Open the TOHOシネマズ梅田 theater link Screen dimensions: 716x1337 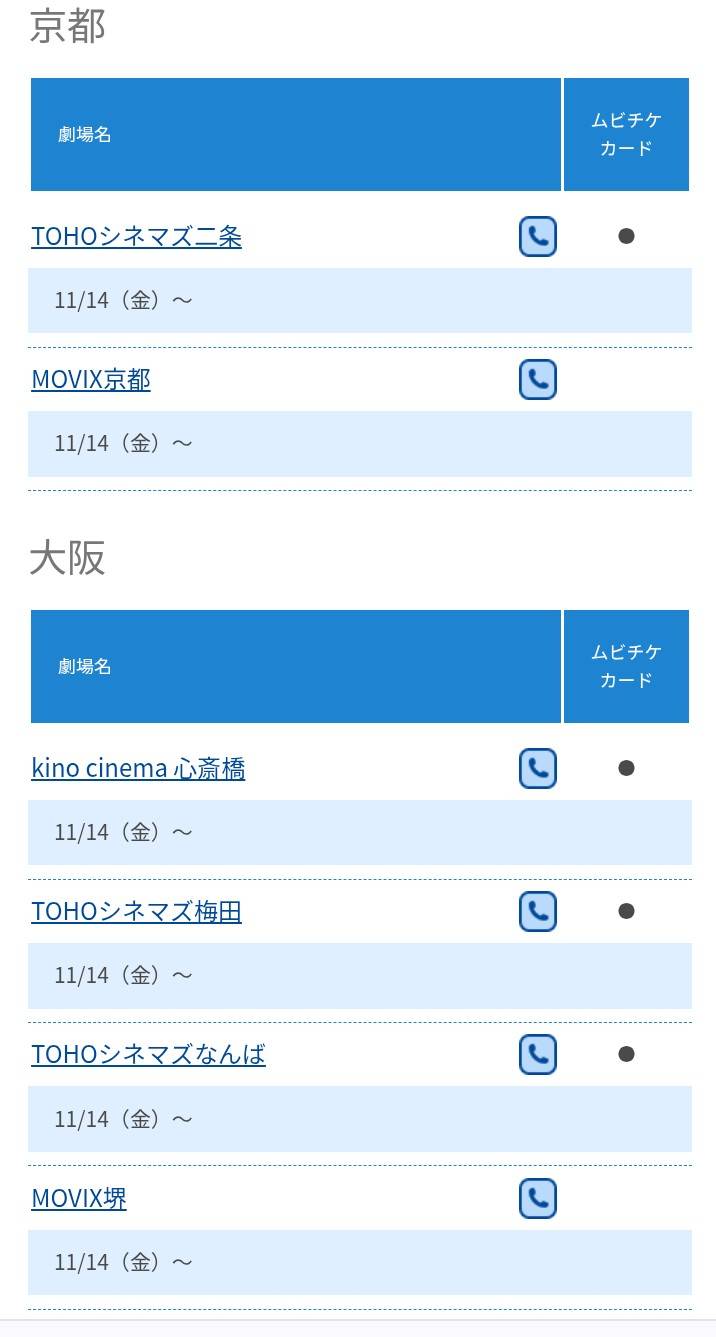click(x=136, y=911)
